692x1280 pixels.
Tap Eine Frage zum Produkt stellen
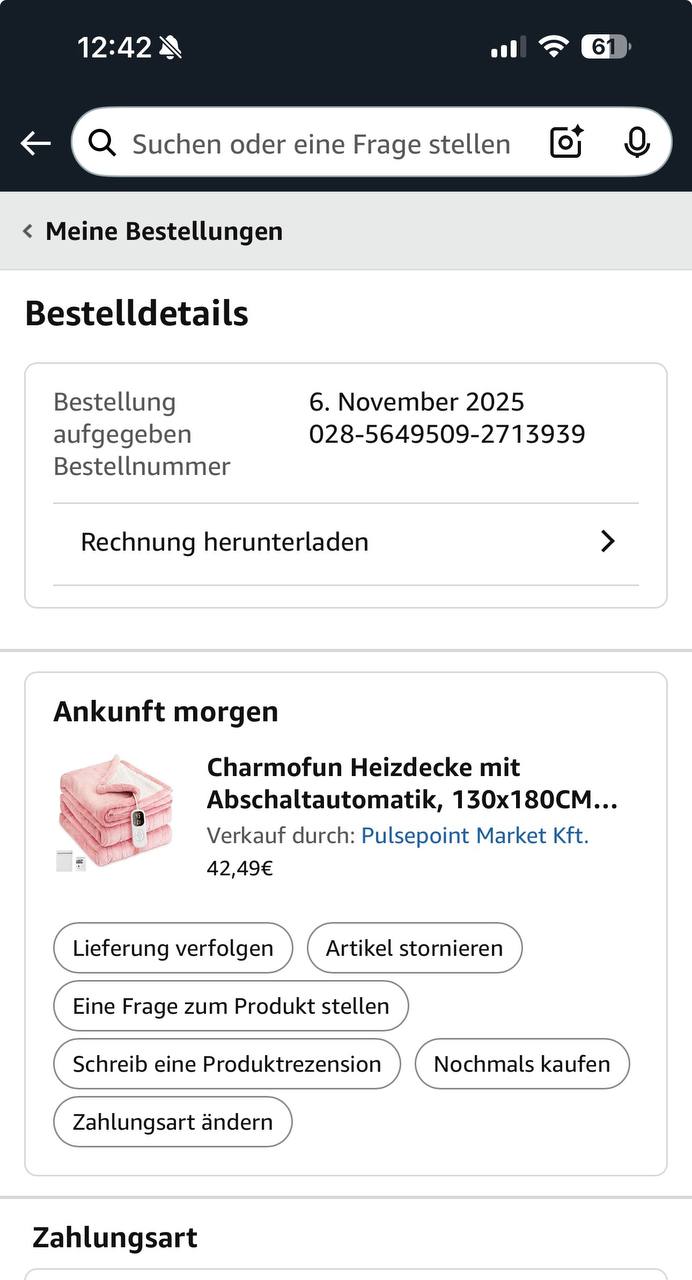click(231, 1006)
